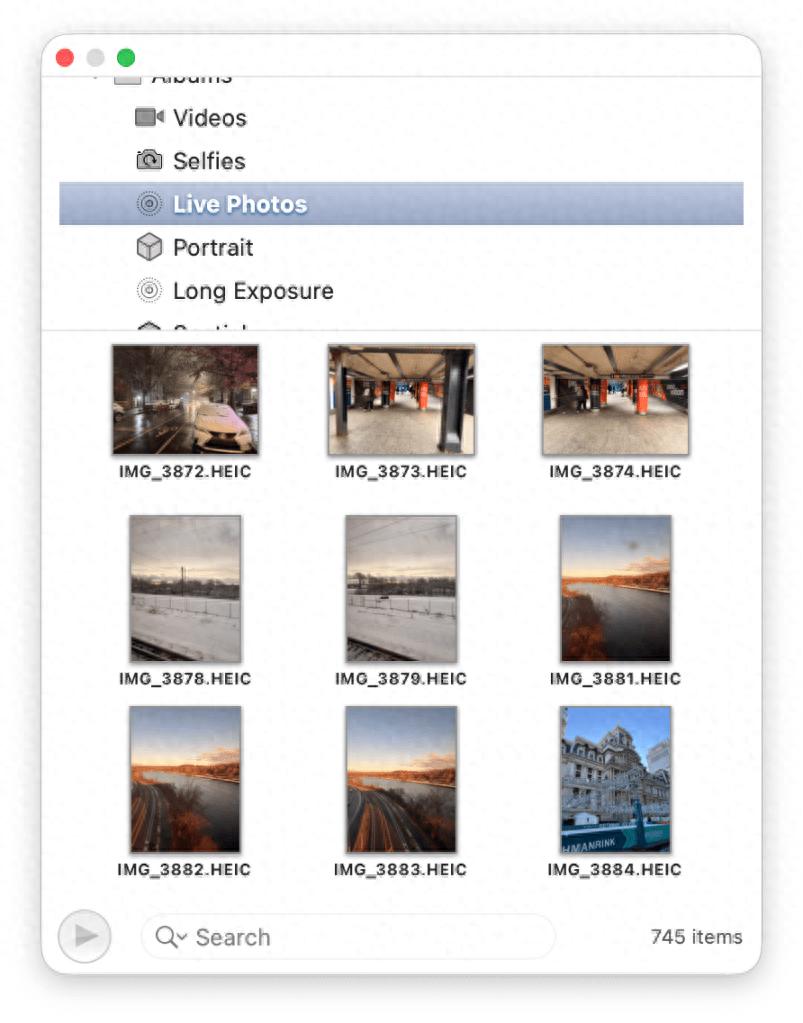Pick photo IMG_3884.HEIC
Image resolution: width=803 pixels, height=1023 pixels.
coord(615,779)
